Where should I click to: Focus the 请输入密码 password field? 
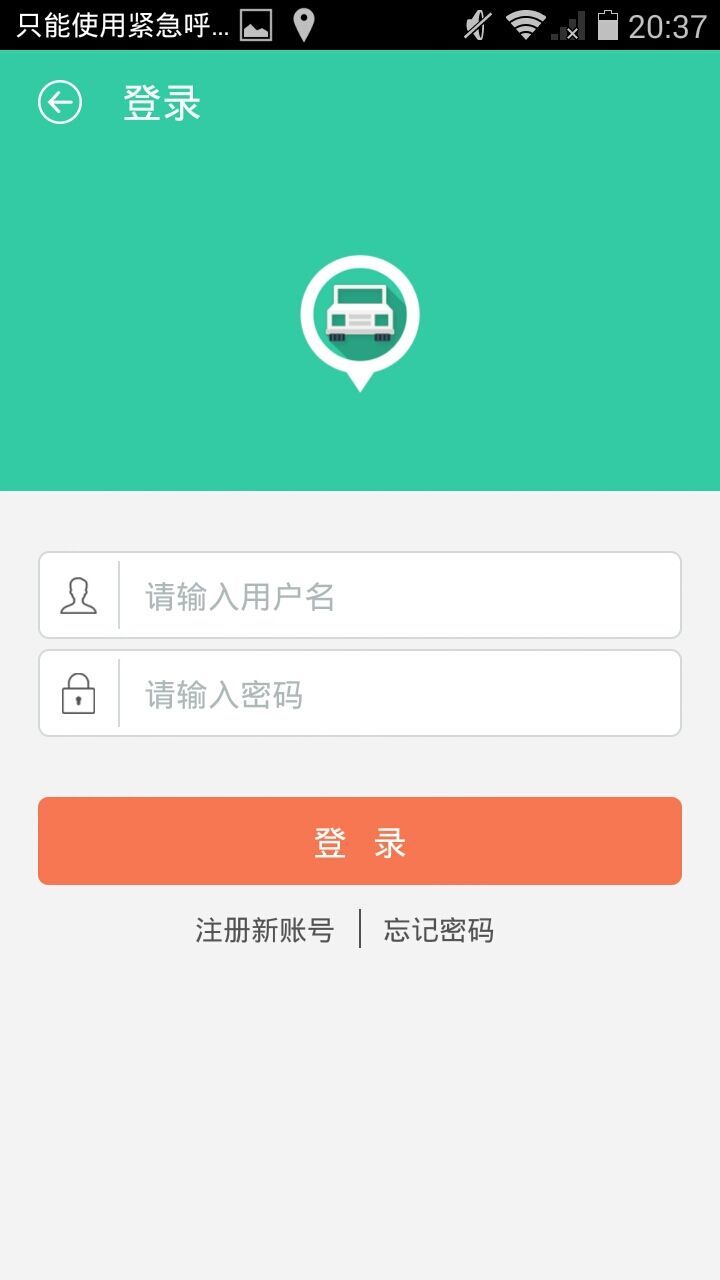360,693
